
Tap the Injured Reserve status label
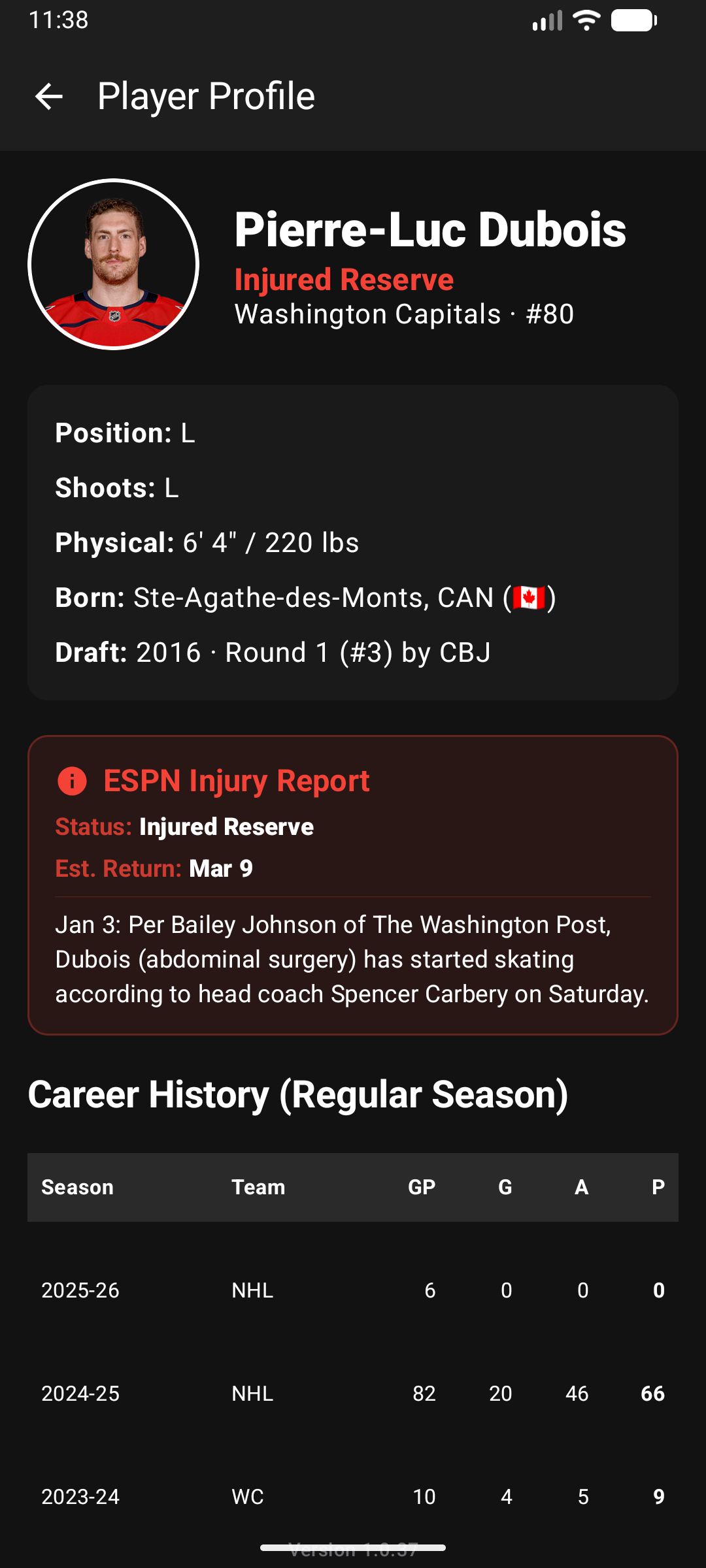[344, 280]
